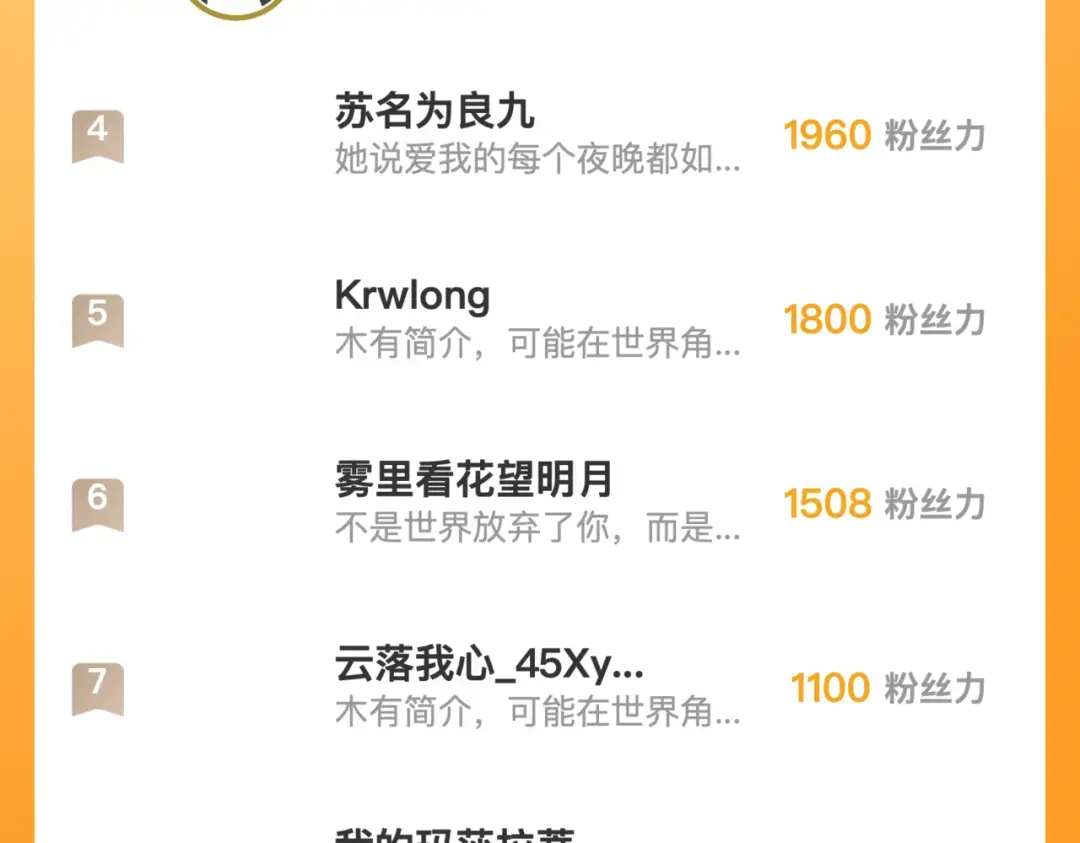Open Krwlong's ranking entry

[539, 320]
